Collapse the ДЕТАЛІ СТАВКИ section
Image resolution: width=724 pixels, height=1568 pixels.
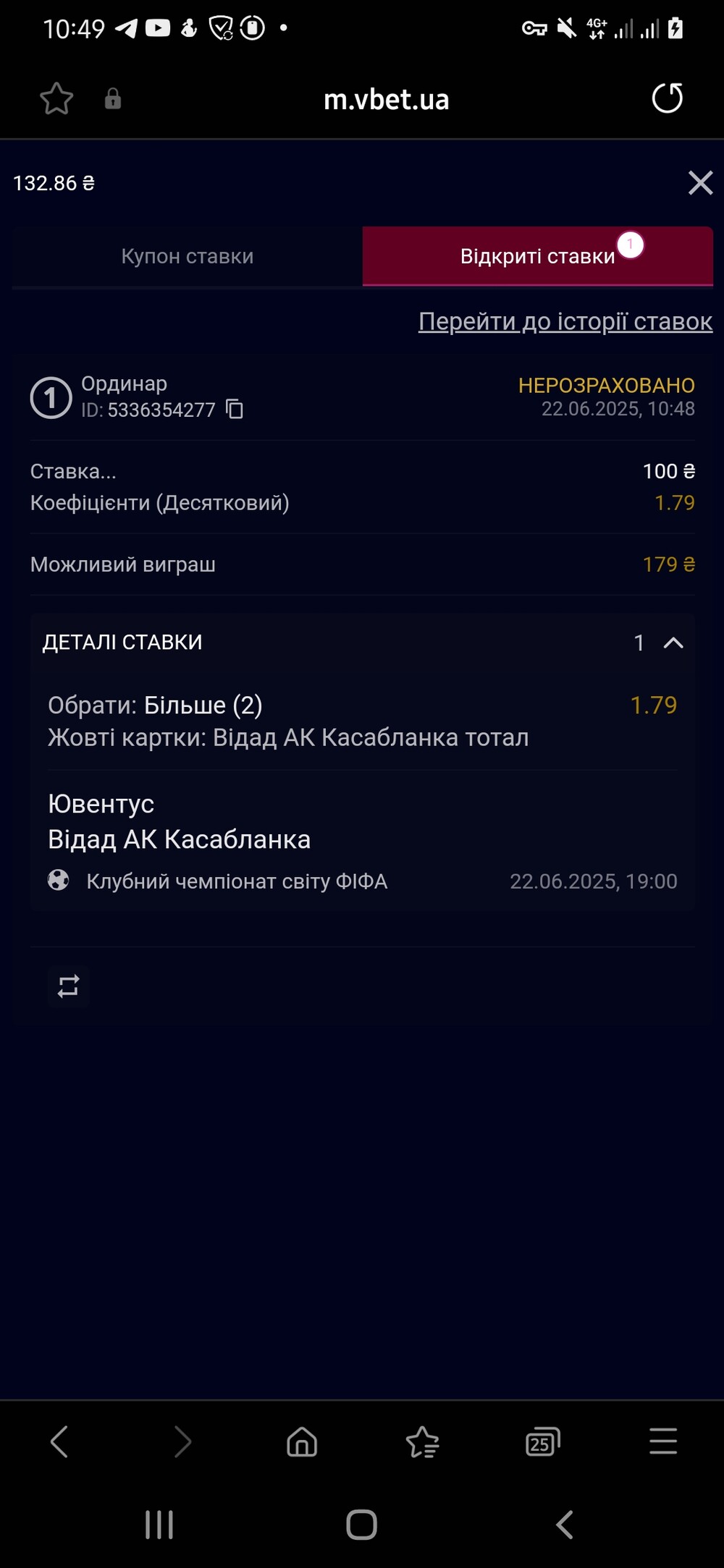(x=673, y=643)
